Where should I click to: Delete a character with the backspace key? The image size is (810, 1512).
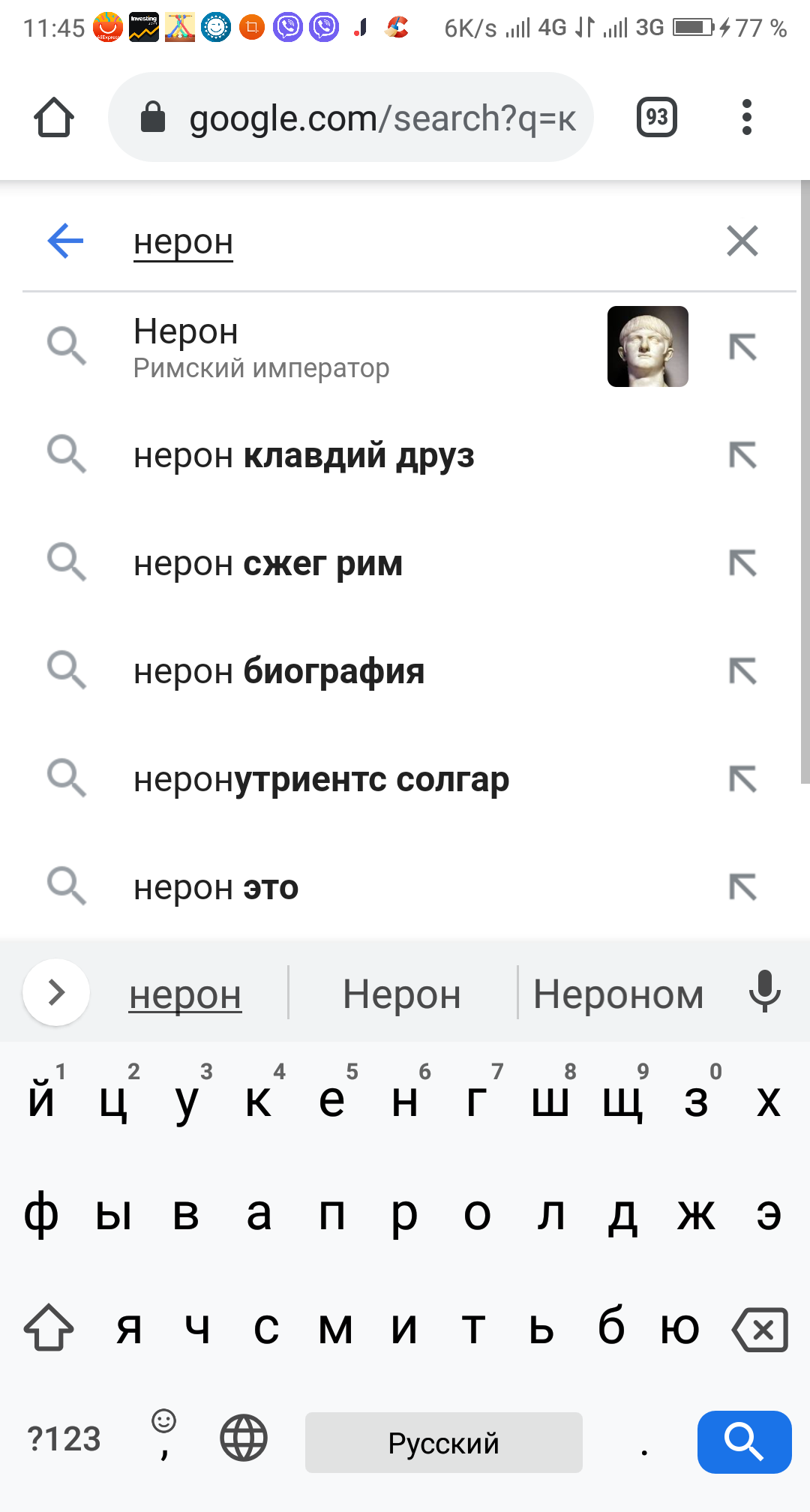[x=760, y=1330]
